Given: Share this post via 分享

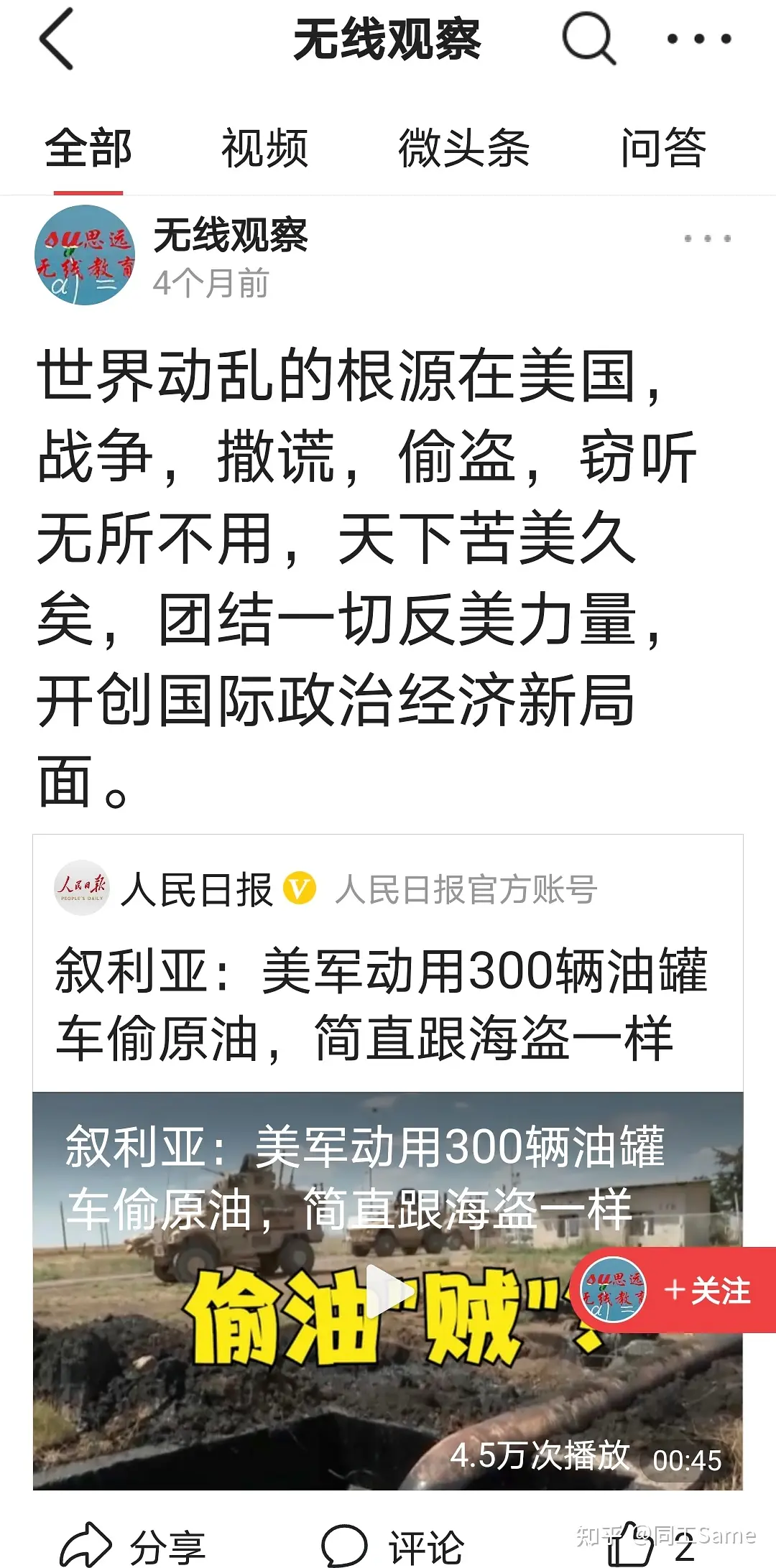Looking at the screenshot, I should pyautogui.click(x=133, y=1544).
